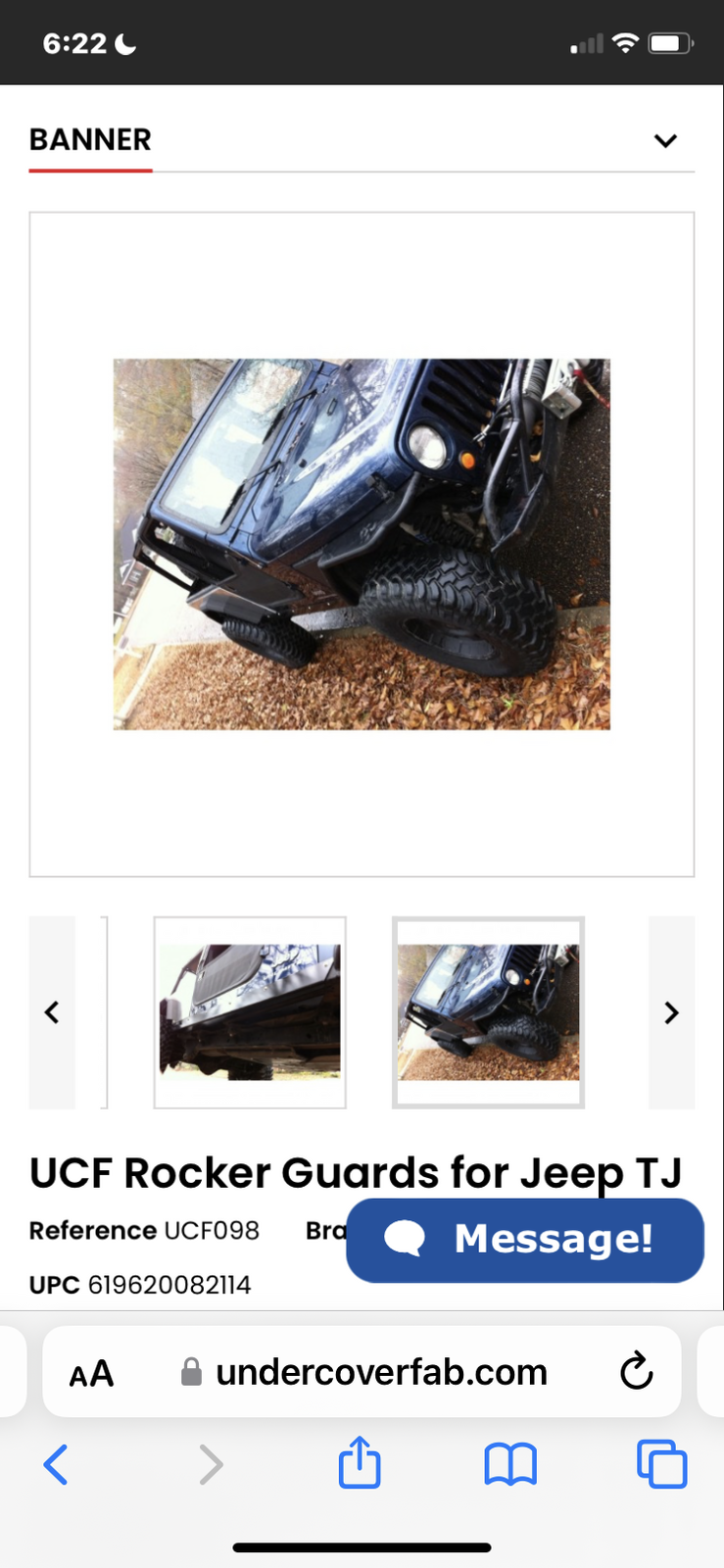The image size is (724, 1568).
Task: Open the AA reader options
Action: [x=91, y=1373]
